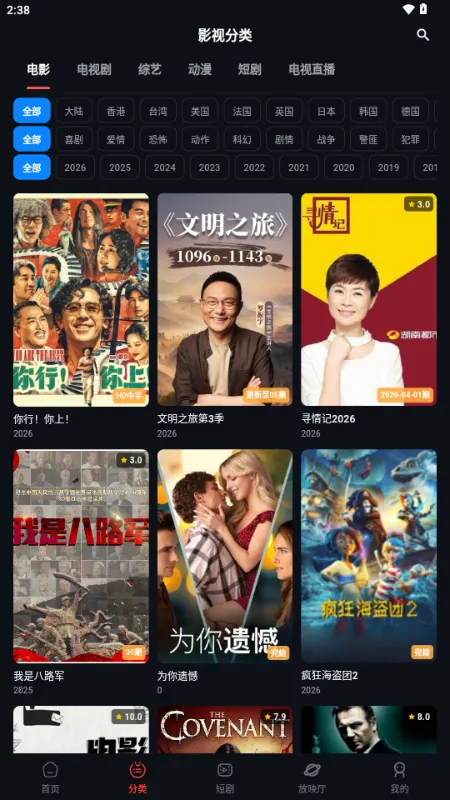This screenshot has height=800, width=450.
Task: Open the search icon
Action: click(x=422, y=35)
